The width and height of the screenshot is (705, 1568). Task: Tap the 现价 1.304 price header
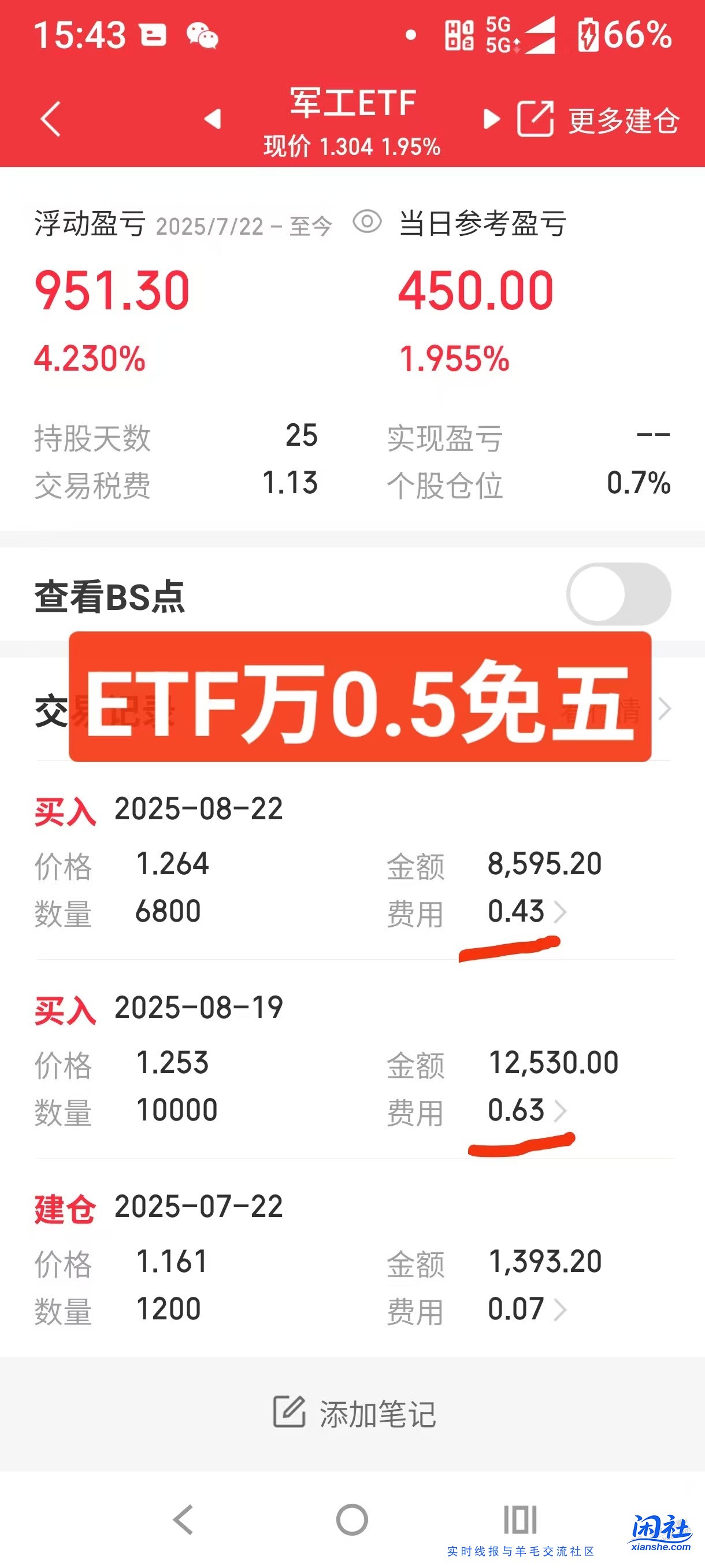[x=351, y=146]
